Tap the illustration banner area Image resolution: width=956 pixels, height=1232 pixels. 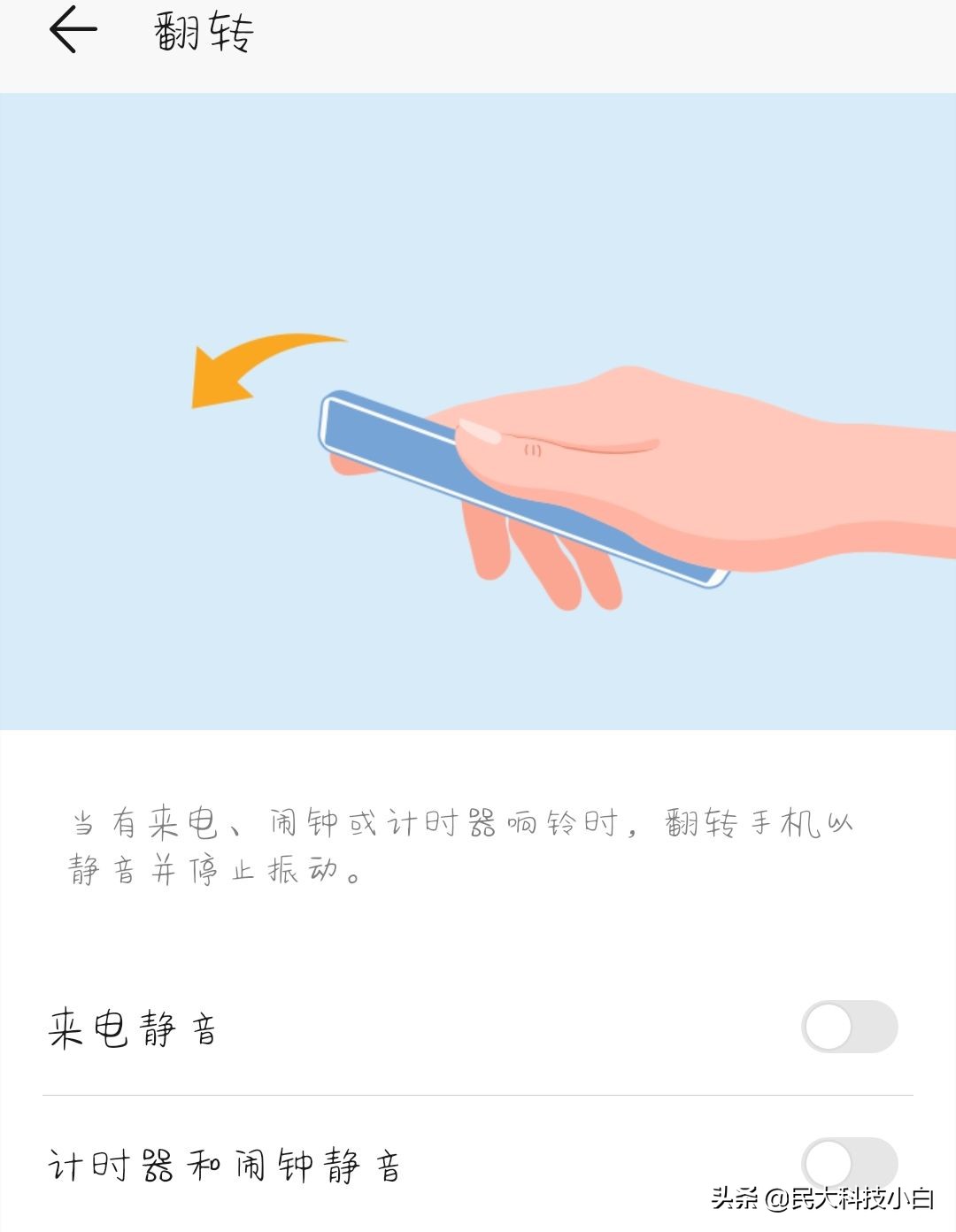coord(478,407)
